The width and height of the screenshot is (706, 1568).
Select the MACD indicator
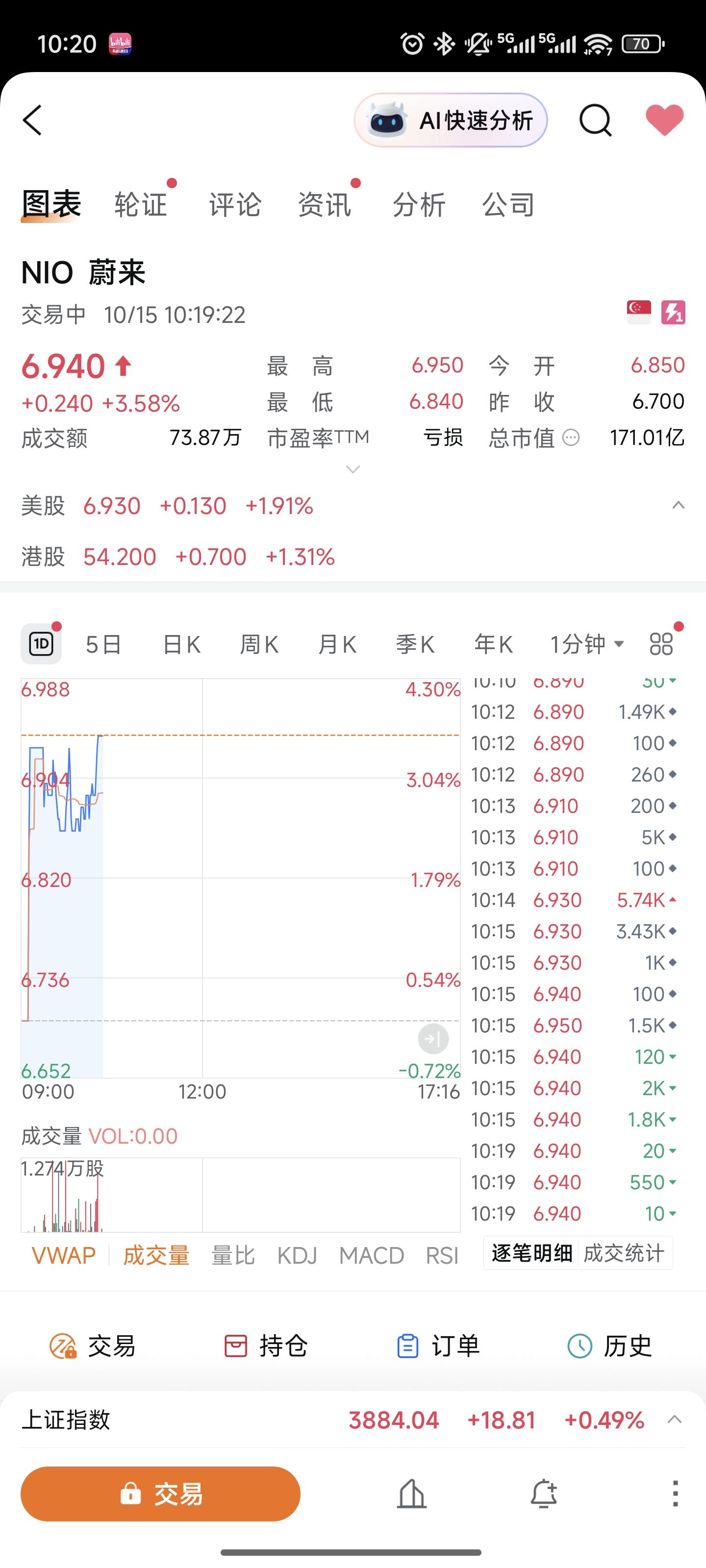pyautogui.click(x=371, y=1255)
